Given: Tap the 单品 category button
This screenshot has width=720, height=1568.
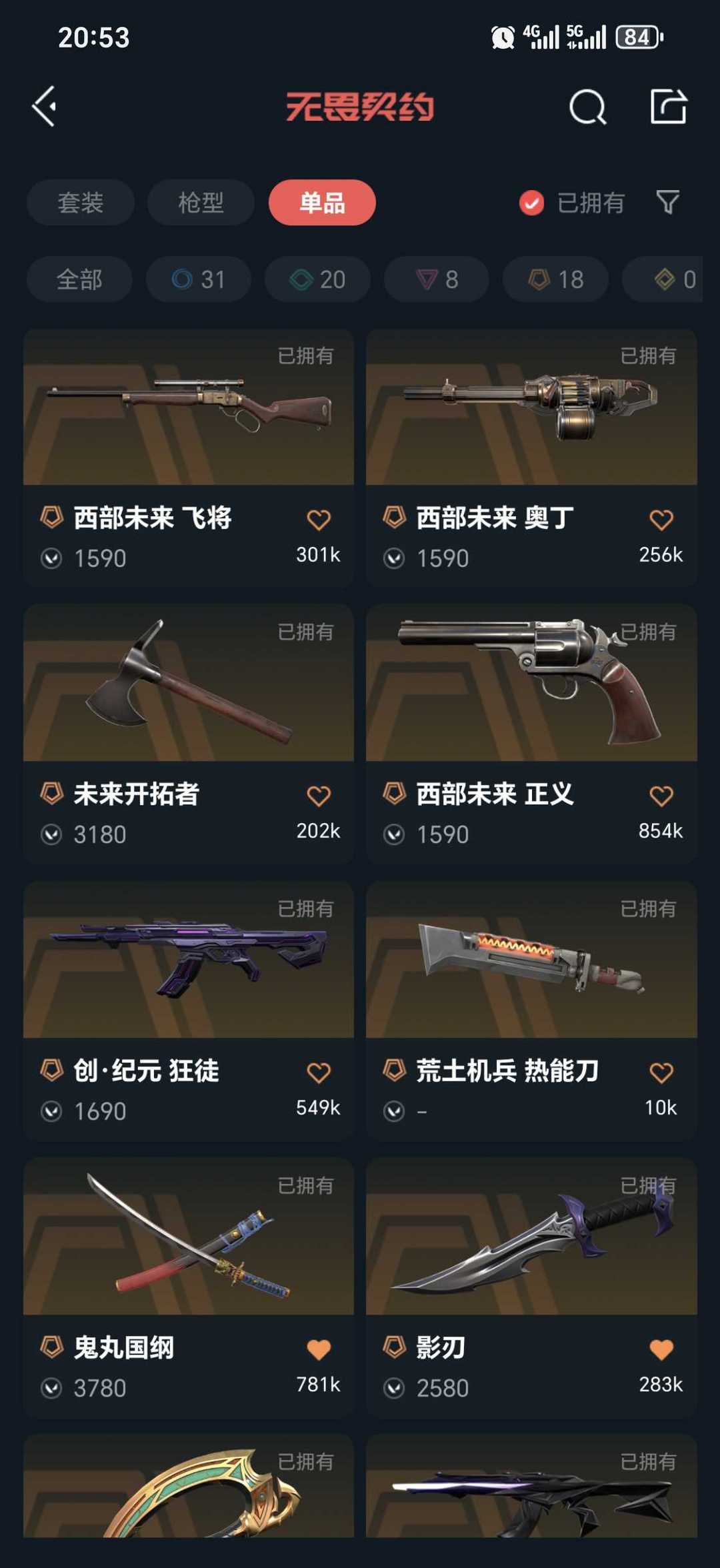Looking at the screenshot, I should click(x=323, y=203).
